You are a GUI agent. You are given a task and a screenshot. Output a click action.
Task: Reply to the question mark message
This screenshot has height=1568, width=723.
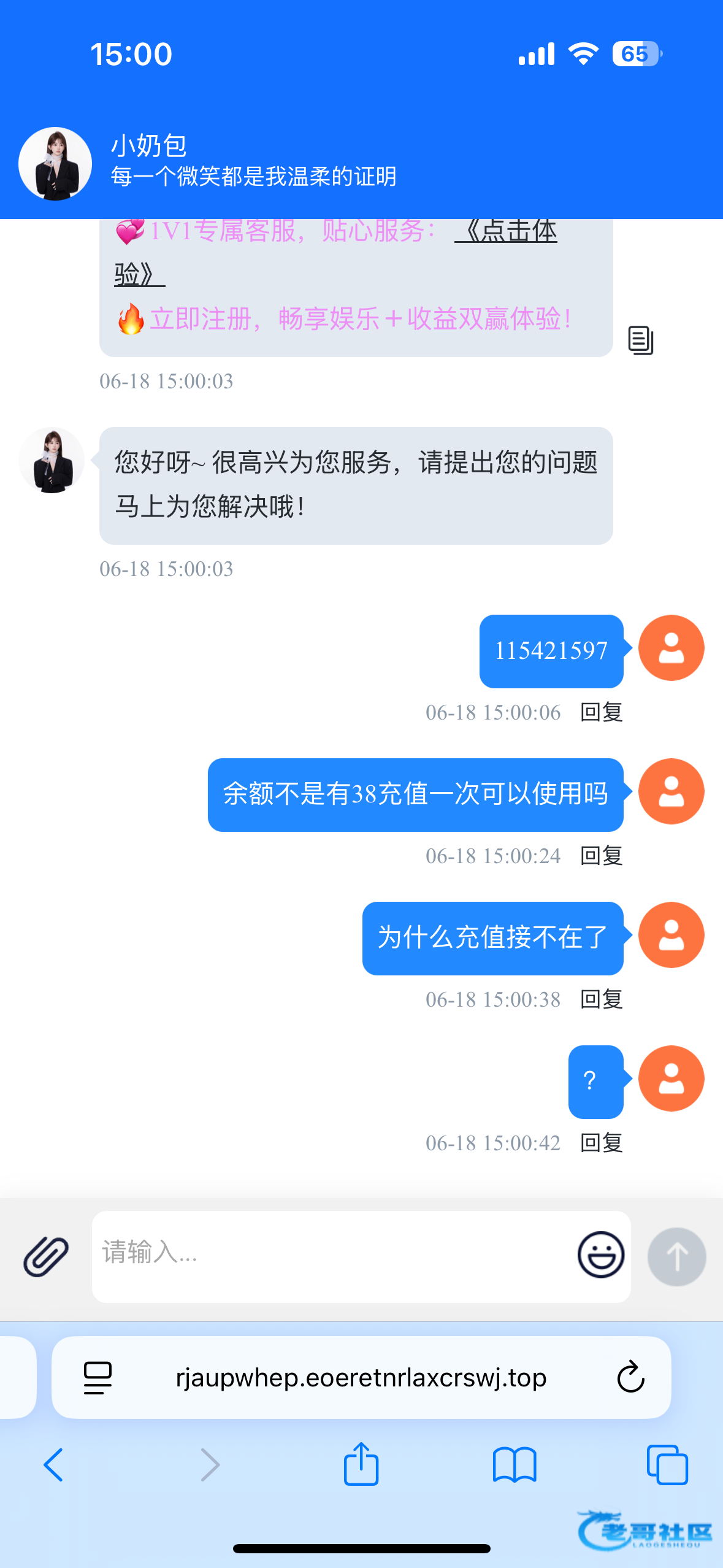[601, 1143]
